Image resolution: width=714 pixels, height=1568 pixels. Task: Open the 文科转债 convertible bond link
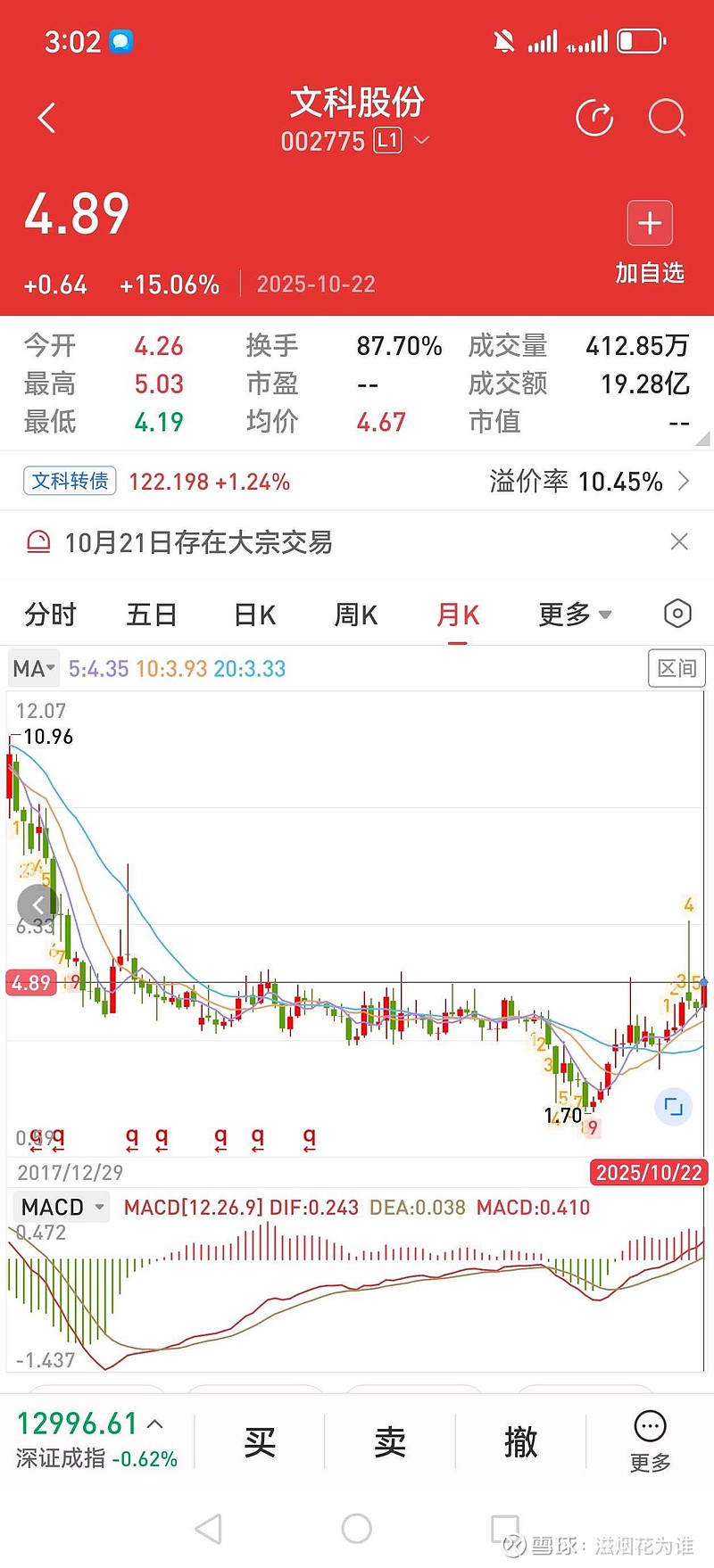pos(69,481)
